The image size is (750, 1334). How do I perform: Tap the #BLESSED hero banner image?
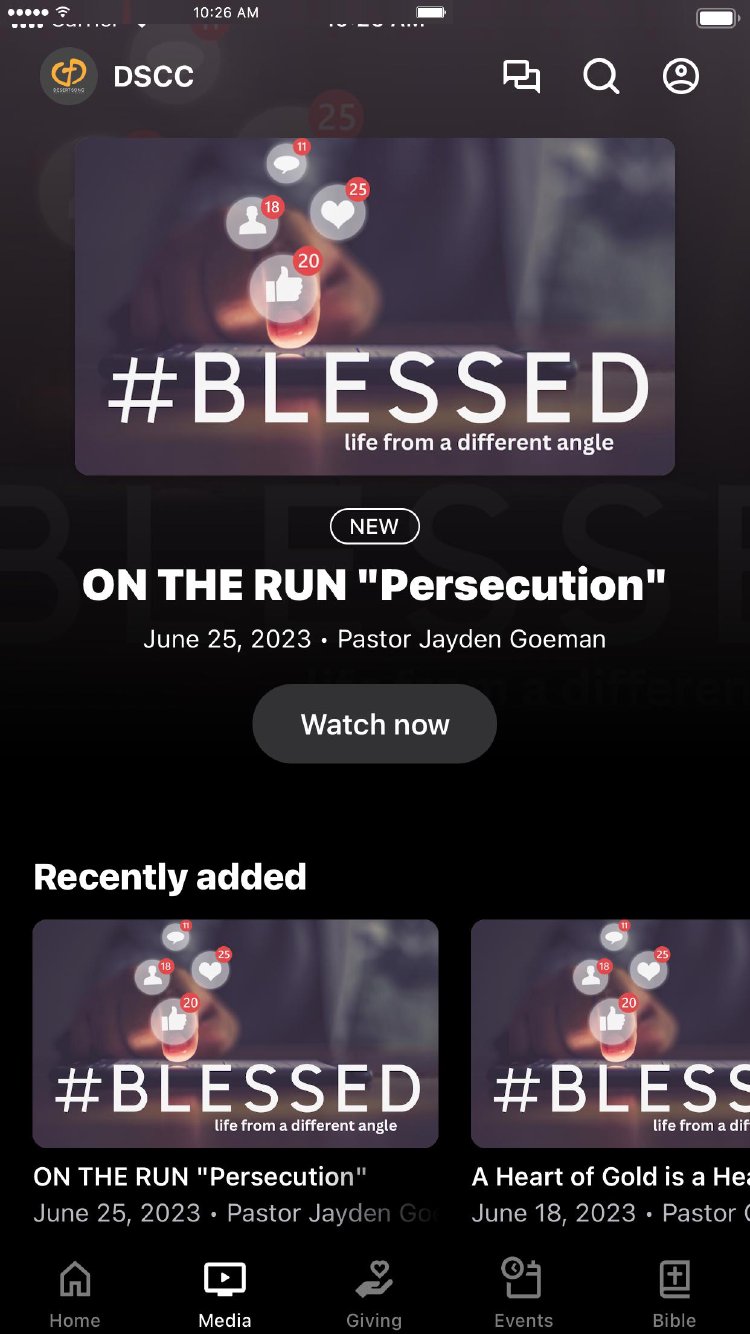(x=374, y=305)
